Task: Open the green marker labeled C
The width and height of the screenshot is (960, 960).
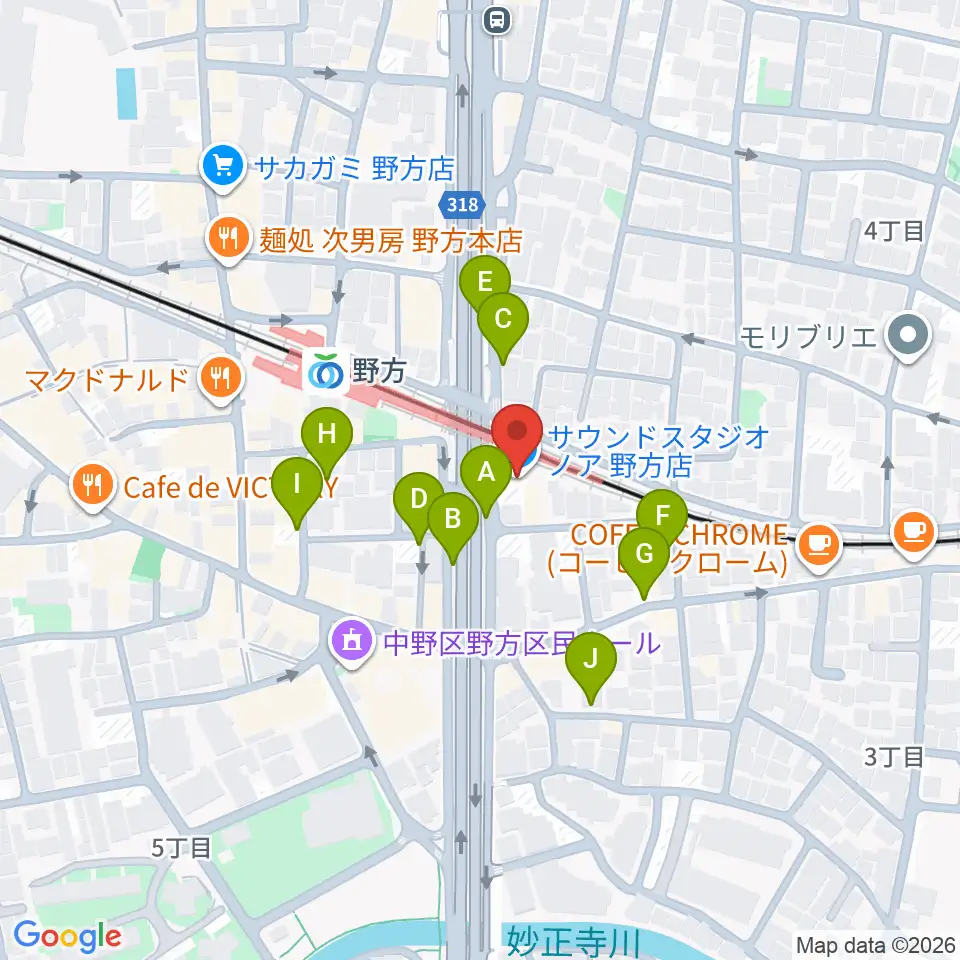Action: [503, 328]
